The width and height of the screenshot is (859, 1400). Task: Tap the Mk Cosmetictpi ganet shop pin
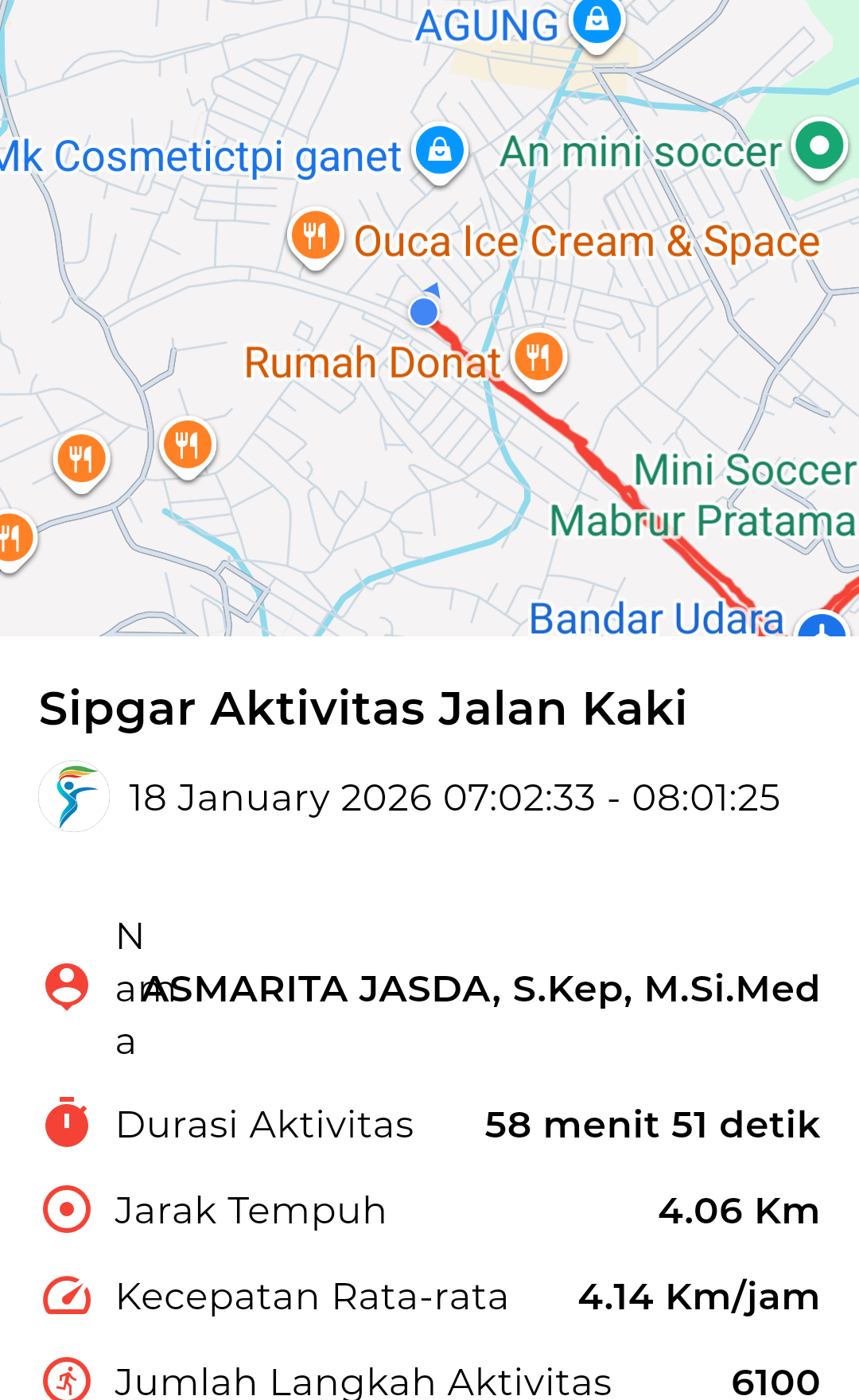coord(440,151)
